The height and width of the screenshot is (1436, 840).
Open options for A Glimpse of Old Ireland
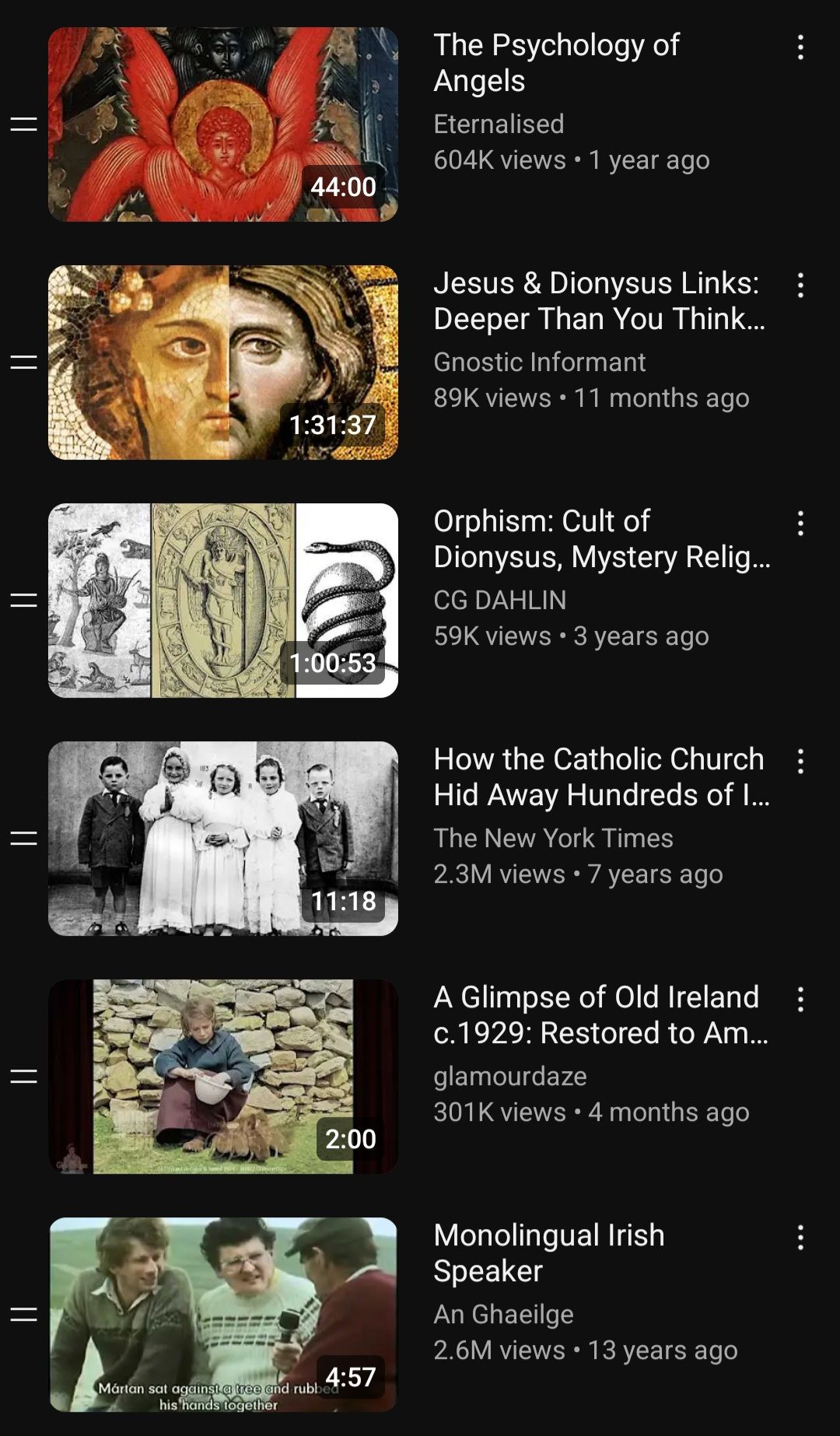[800, 1000]
